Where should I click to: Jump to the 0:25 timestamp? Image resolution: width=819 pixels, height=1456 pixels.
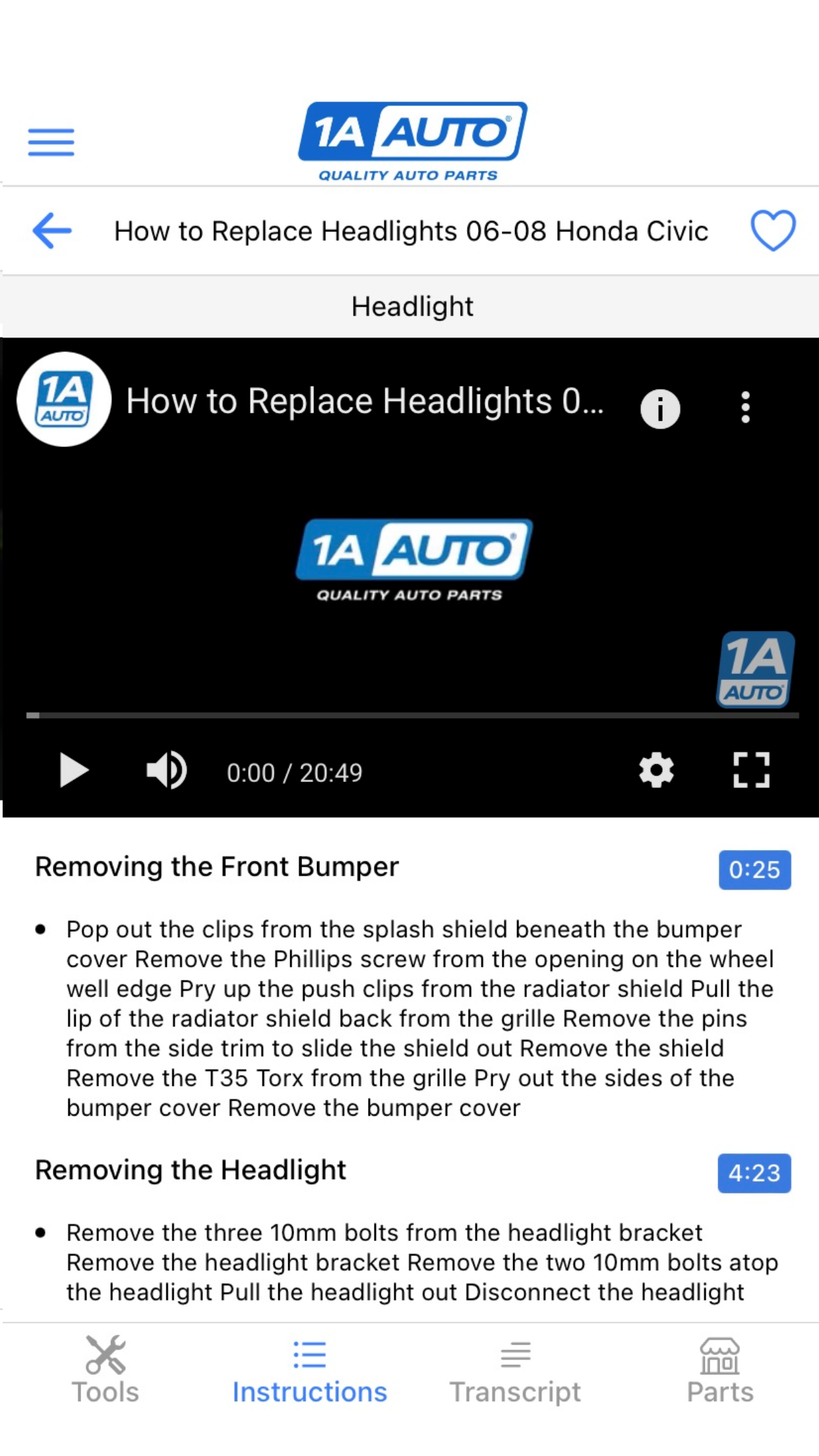[x=754, y=870]
